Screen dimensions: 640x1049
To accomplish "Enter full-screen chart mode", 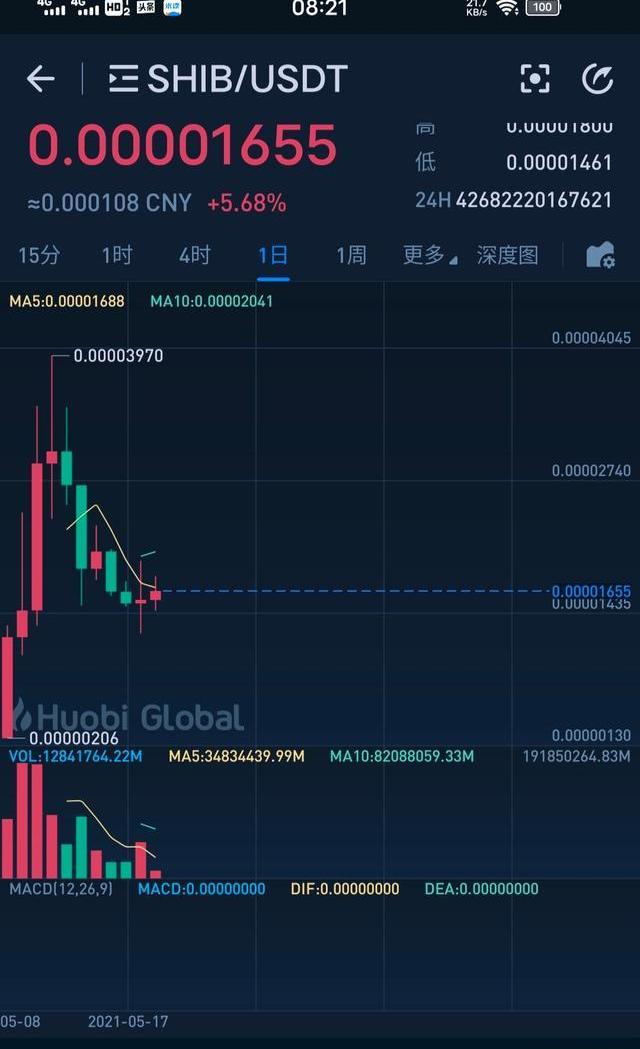I will click(x=535, y=79).
